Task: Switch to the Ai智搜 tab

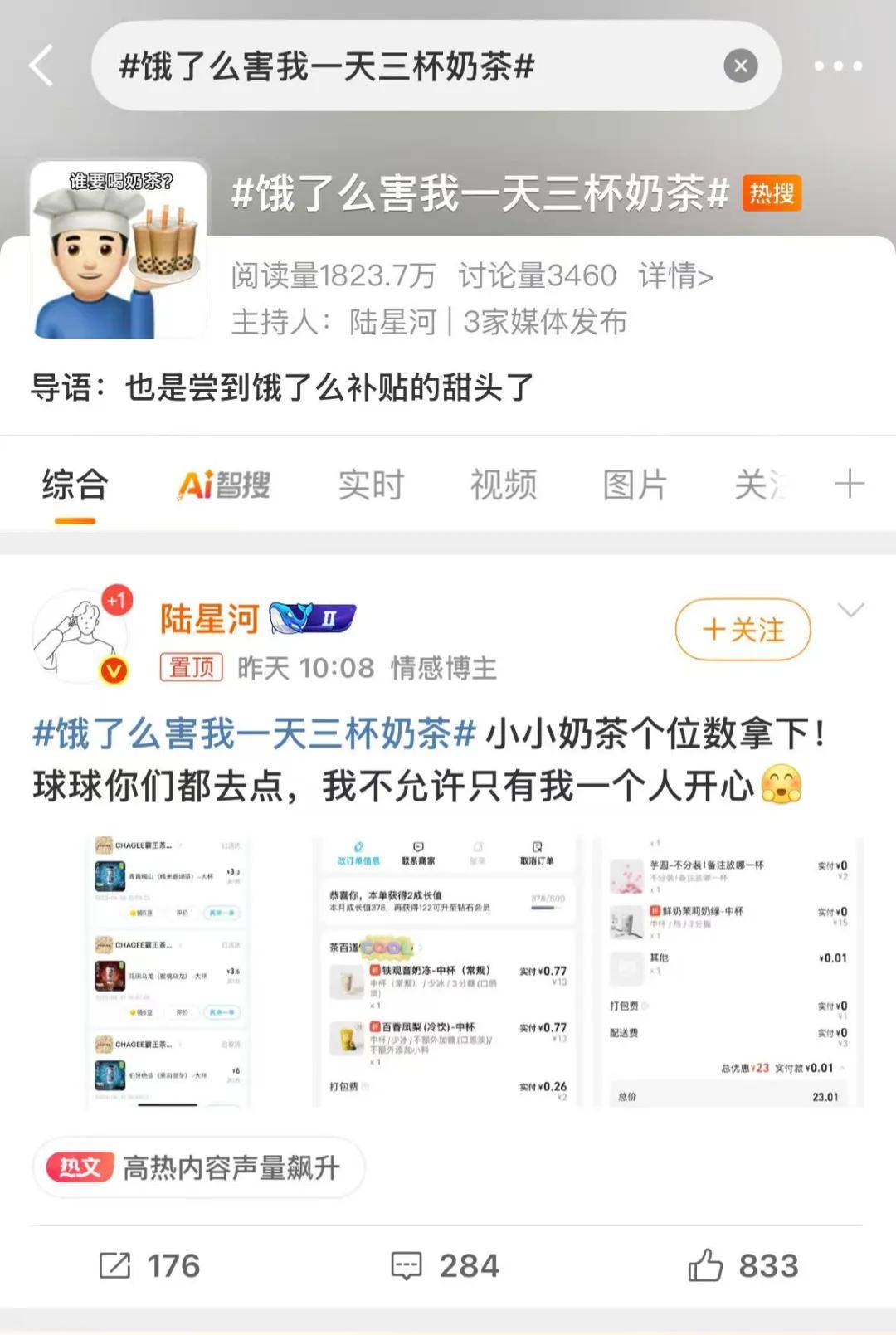Action: tap(223, 485)
